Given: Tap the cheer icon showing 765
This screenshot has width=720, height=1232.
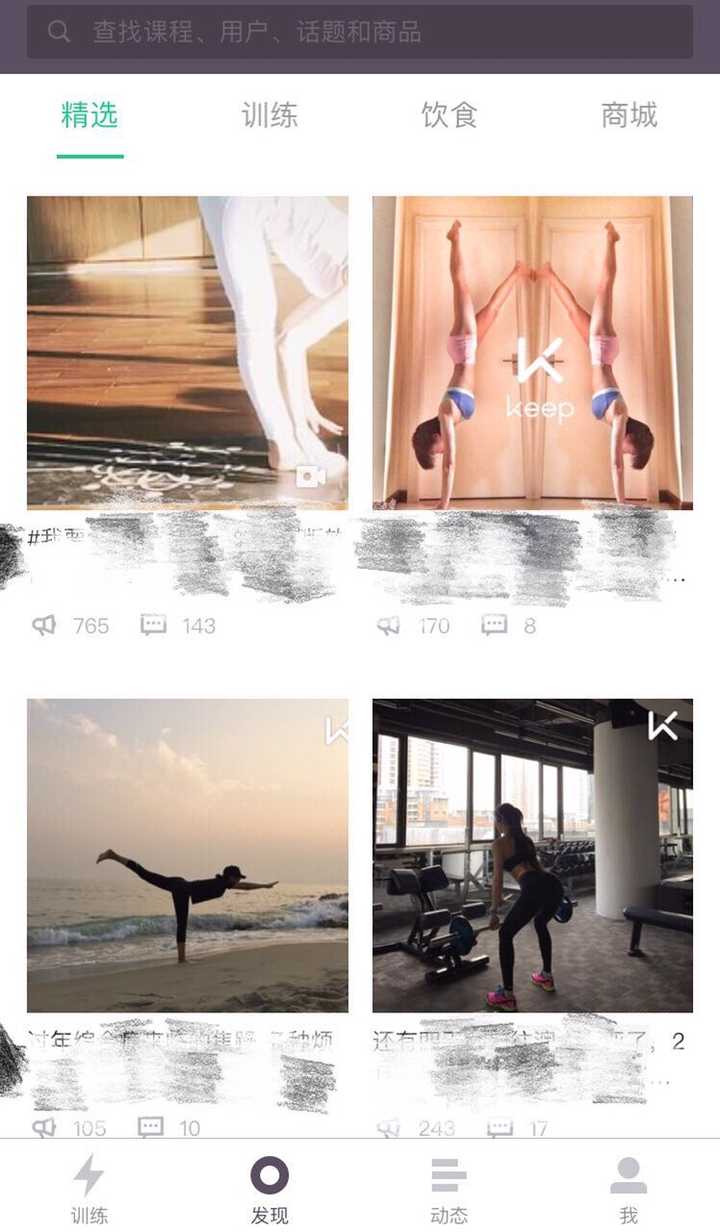Looking at the screenshot, I should coord(44,626).
